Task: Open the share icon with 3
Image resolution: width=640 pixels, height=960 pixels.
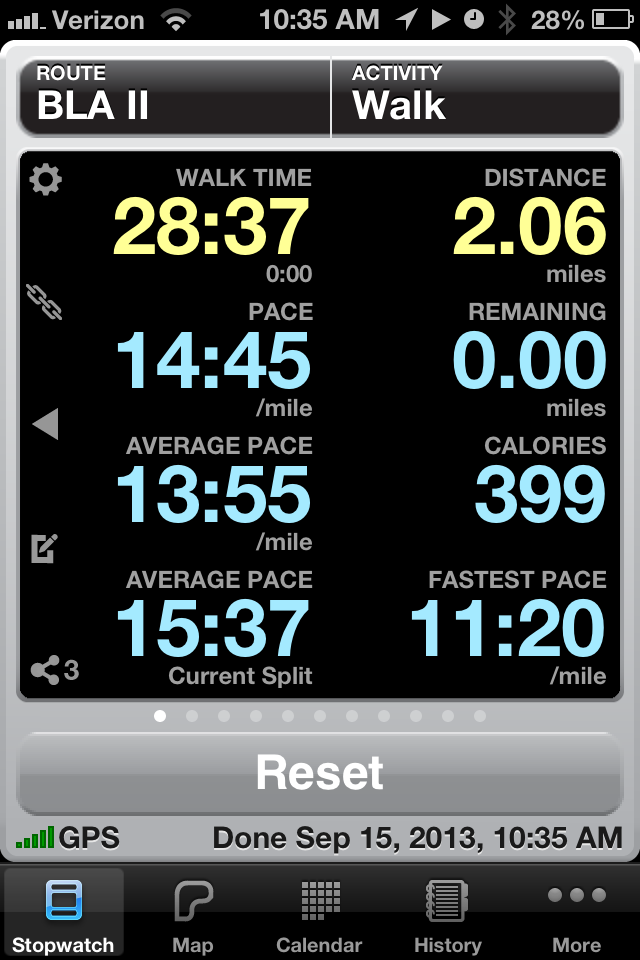Action: point(55,670)
